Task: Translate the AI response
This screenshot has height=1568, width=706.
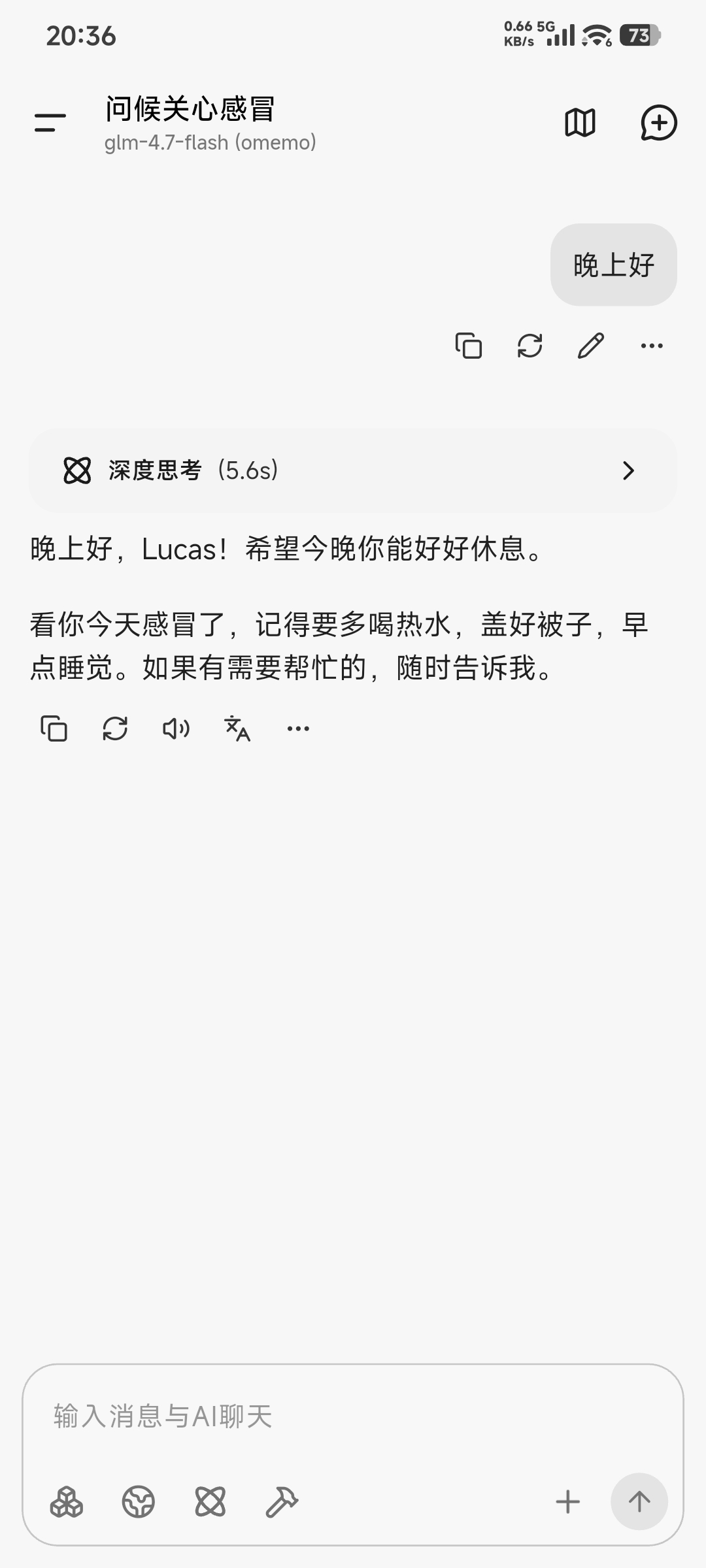Action: point(237,728)
